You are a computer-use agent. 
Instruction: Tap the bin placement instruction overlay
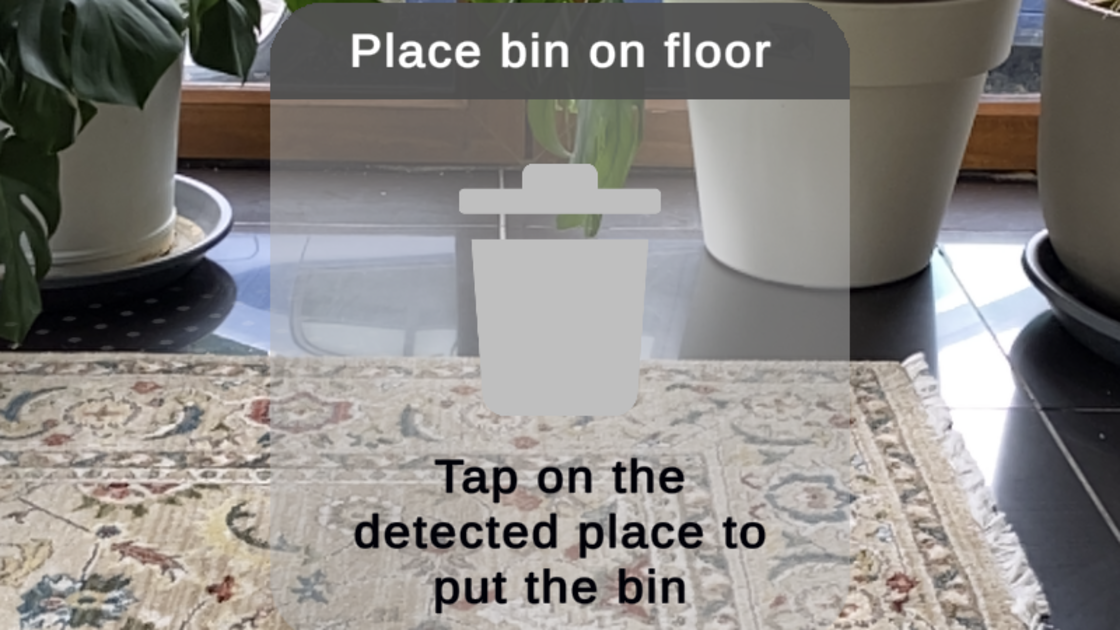coord(559,320)
